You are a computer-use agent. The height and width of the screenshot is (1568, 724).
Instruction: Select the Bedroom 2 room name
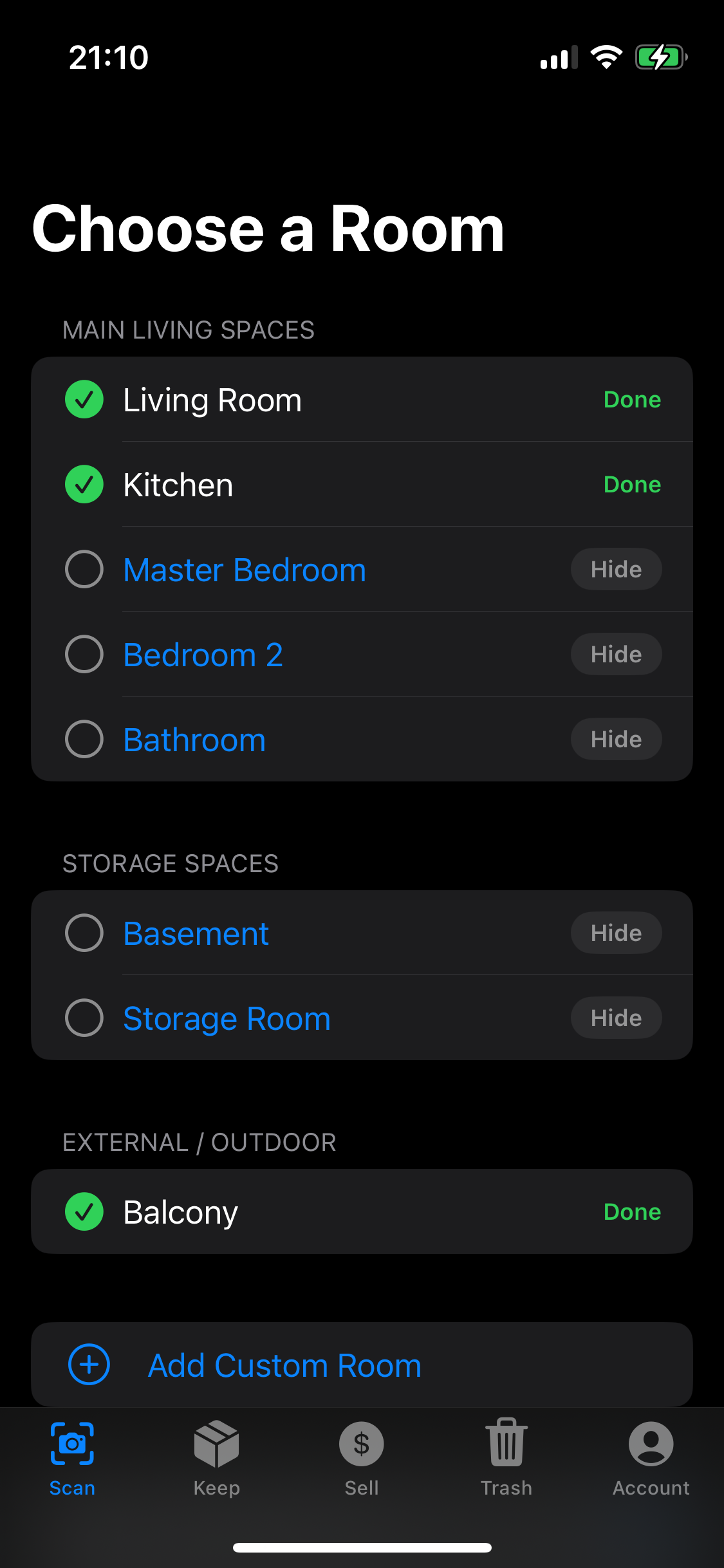click(x=203, y=654)
